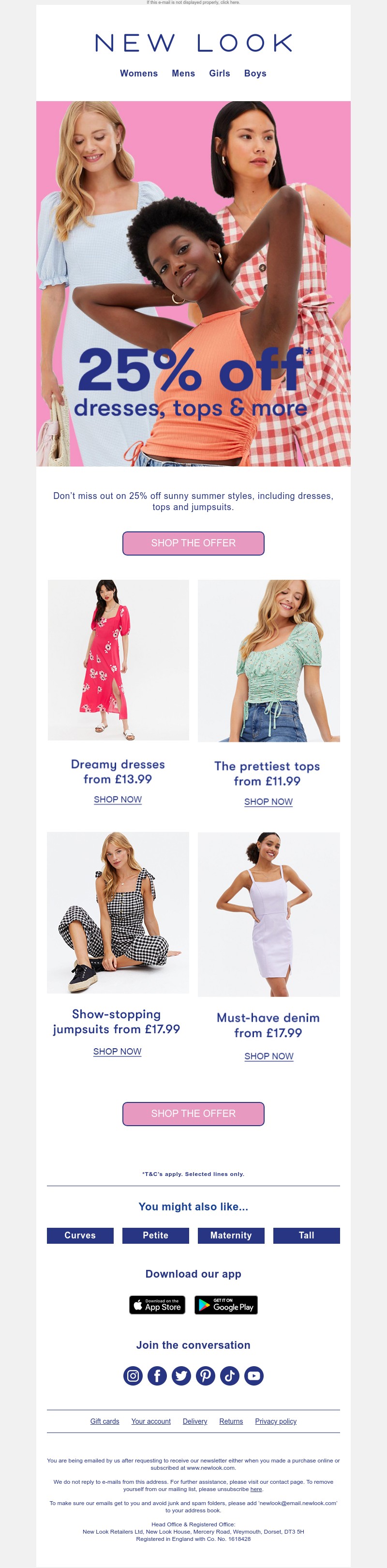Open the Curves range button
387x1568 pixels.
(80, 1235)
